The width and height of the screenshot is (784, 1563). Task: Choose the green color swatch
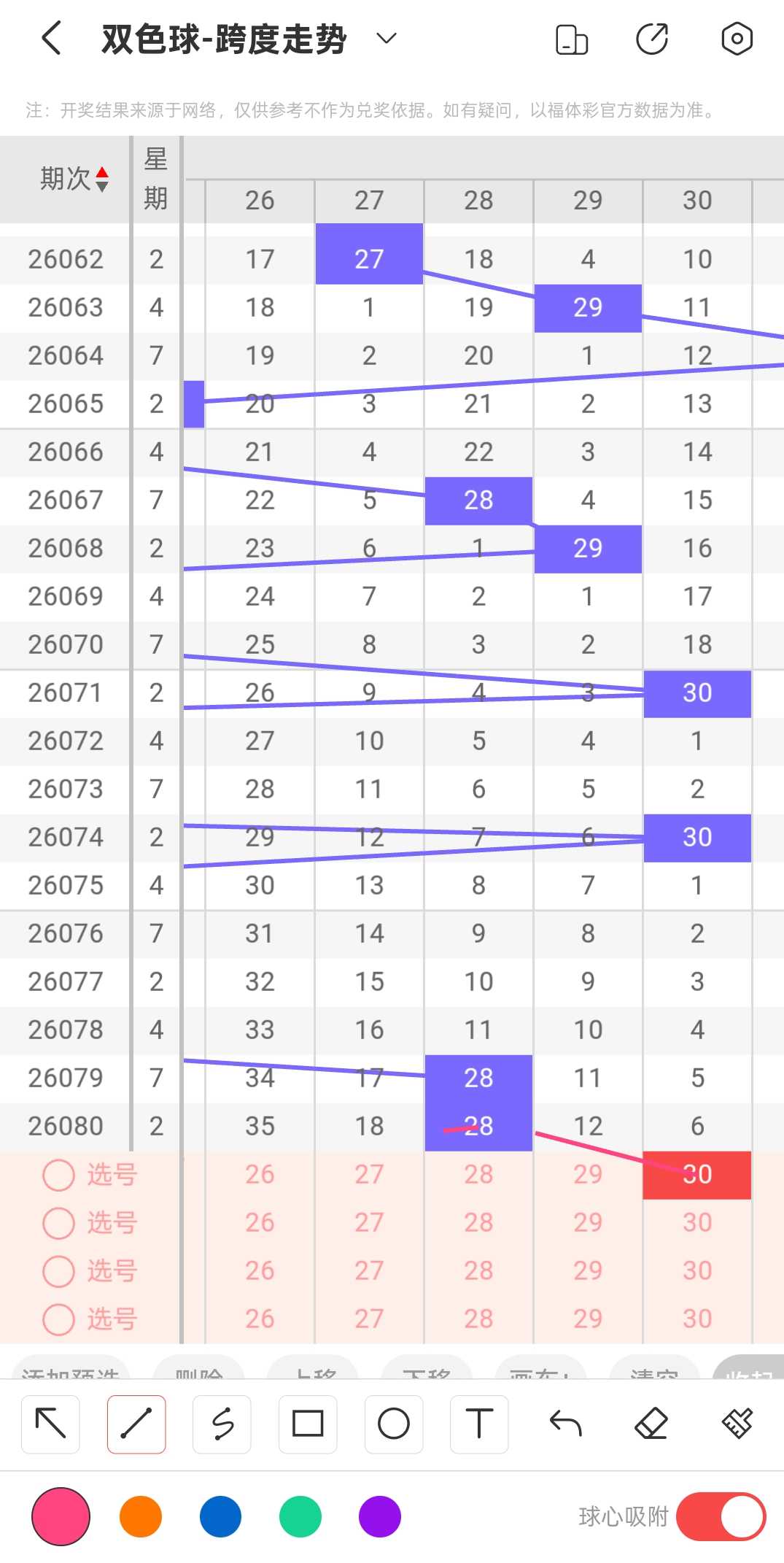[x=300, y=1516]
